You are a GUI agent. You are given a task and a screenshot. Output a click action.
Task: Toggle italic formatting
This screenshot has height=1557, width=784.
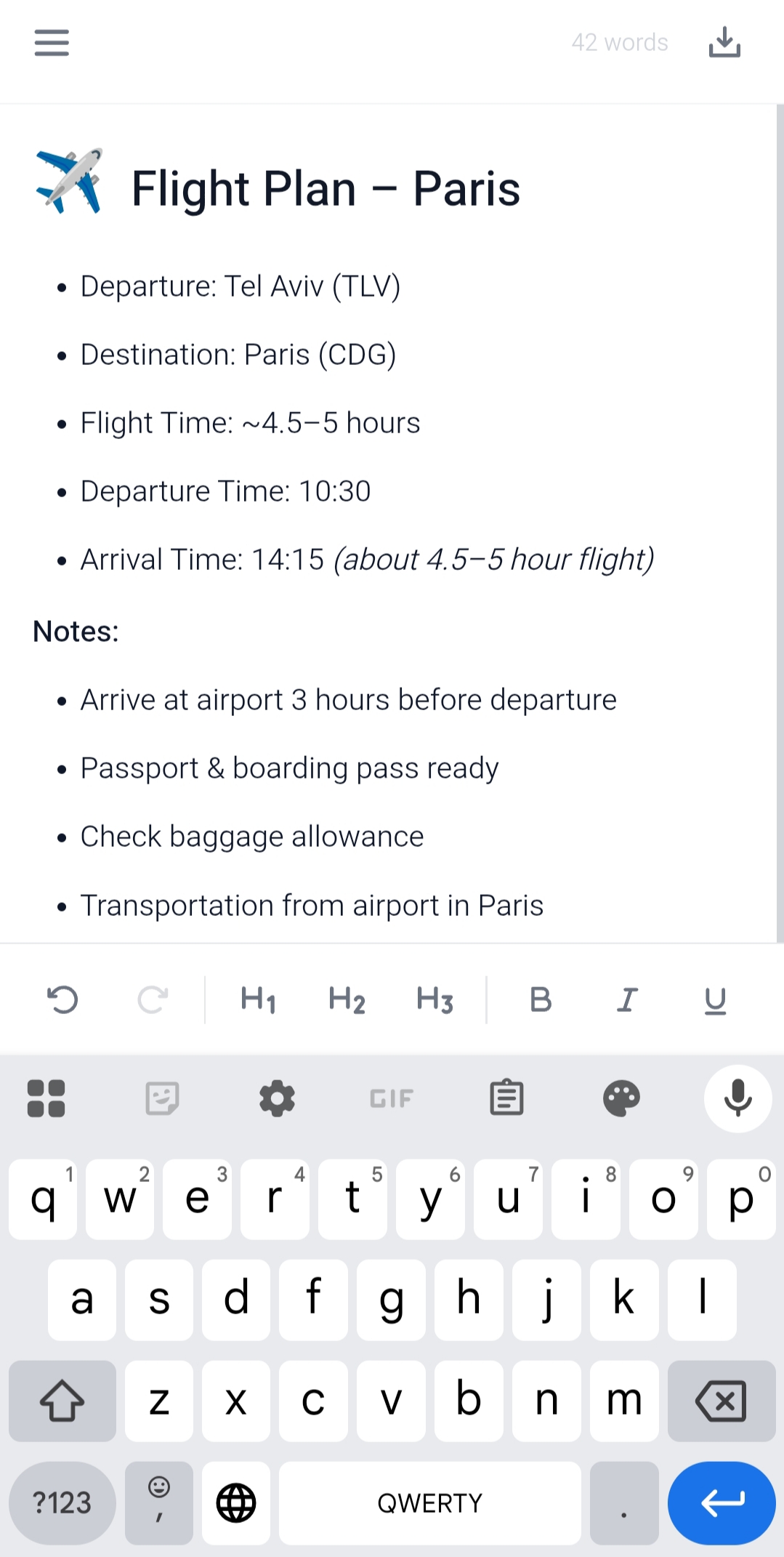coord(626,999)
